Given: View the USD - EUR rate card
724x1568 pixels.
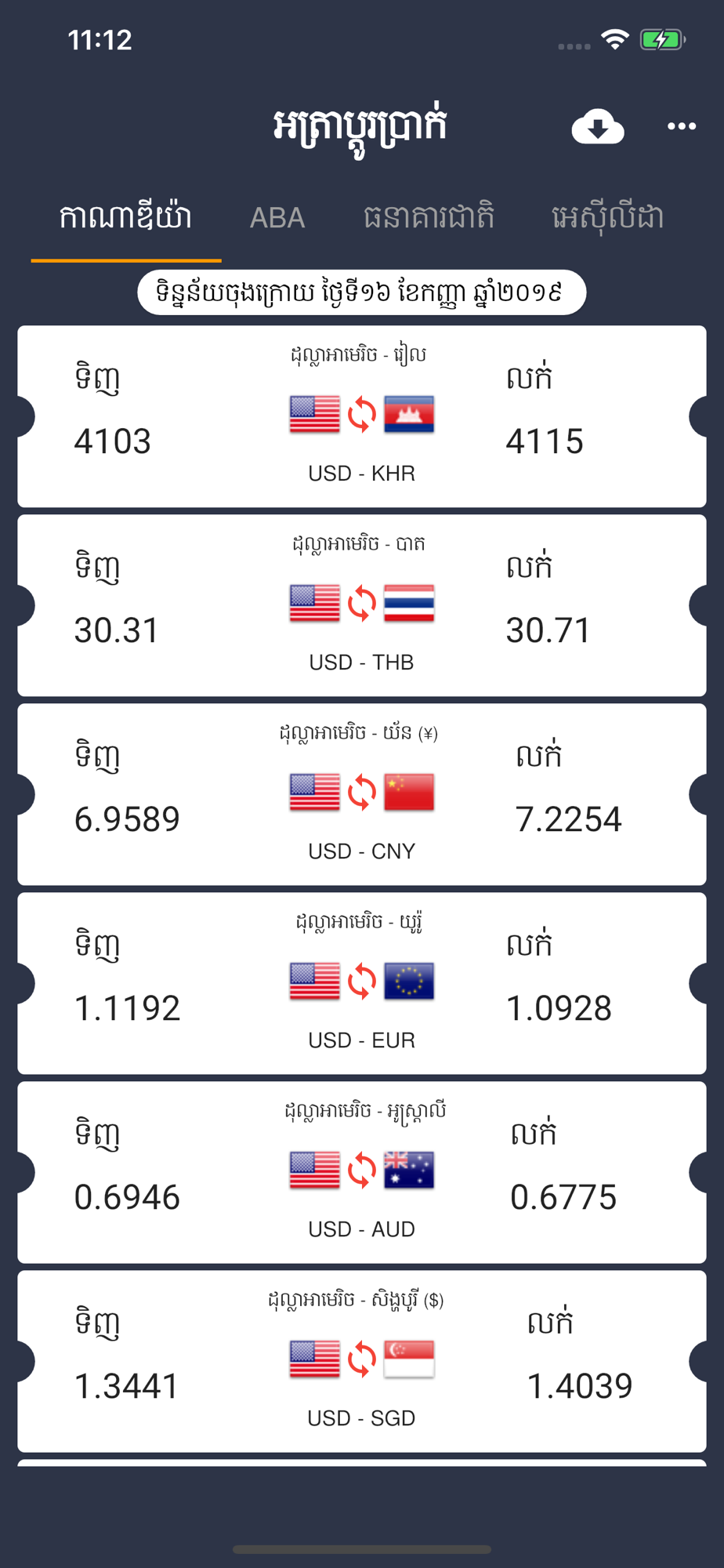Looking at the screenshot, I should (362, 983).
